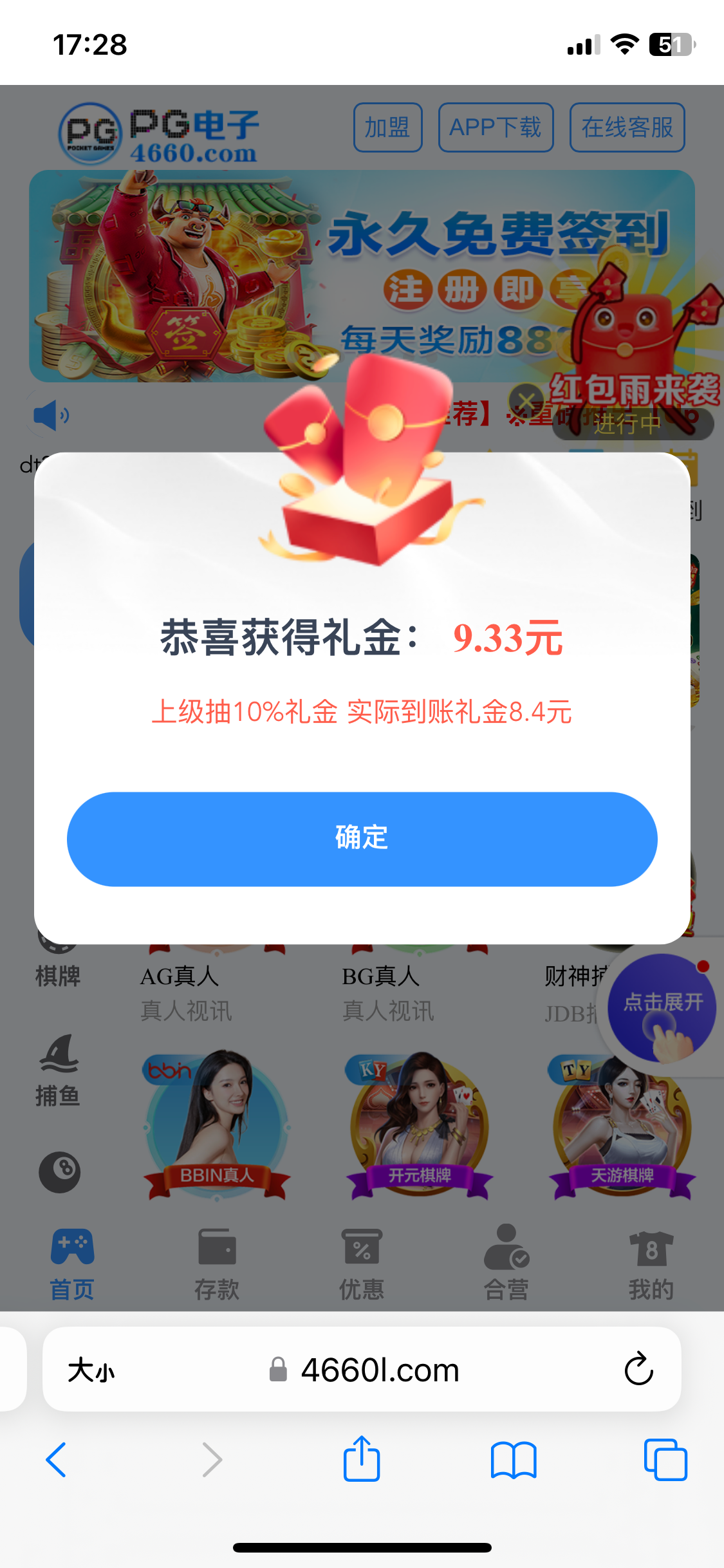The height and width of the screenshot is (1568, 724).
Task: Tap the 4660l.com address bar
Action: pyautogui.click(x=380, y=1370)
